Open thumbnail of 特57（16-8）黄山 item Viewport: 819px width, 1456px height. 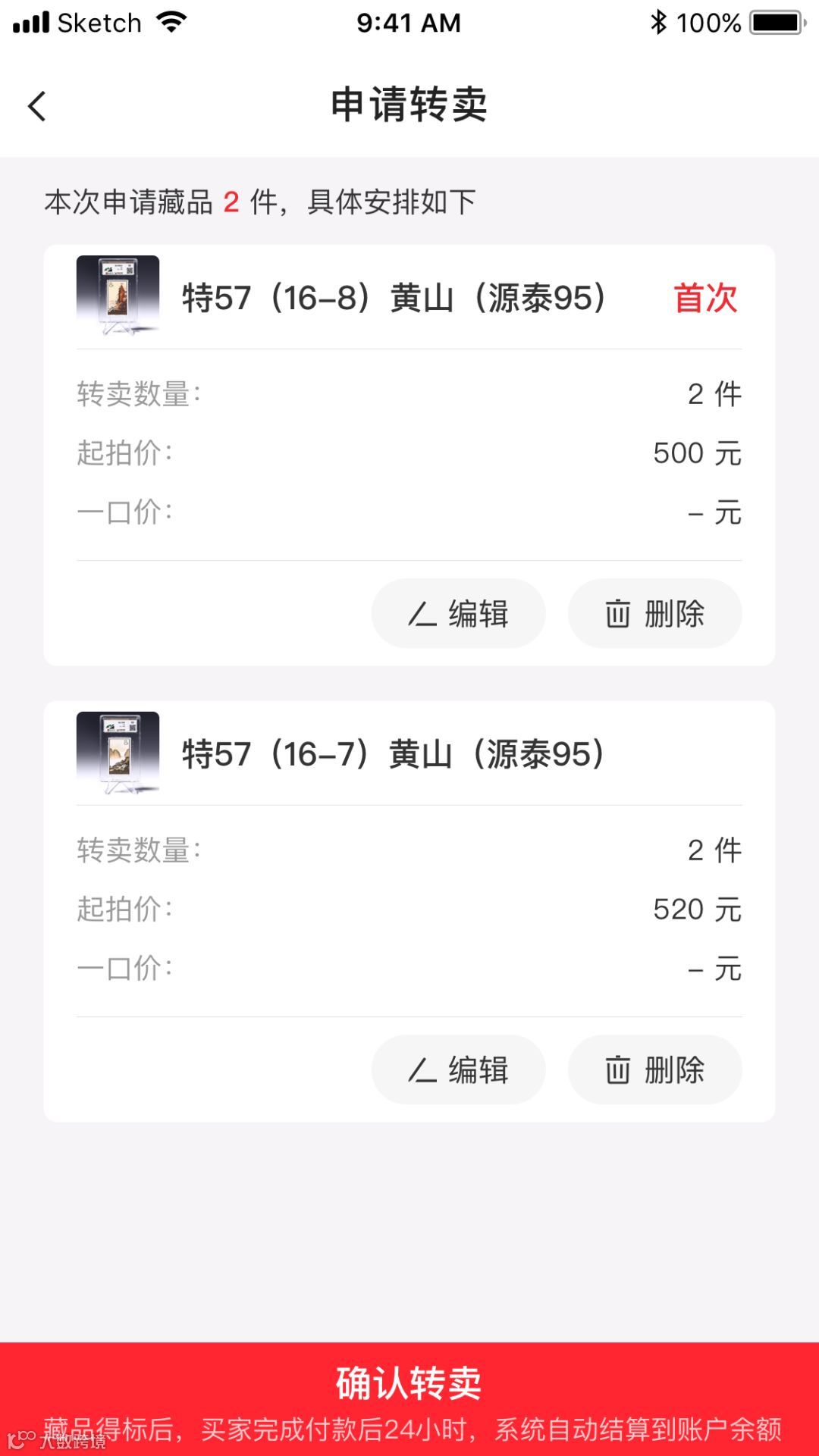[118, 296]
